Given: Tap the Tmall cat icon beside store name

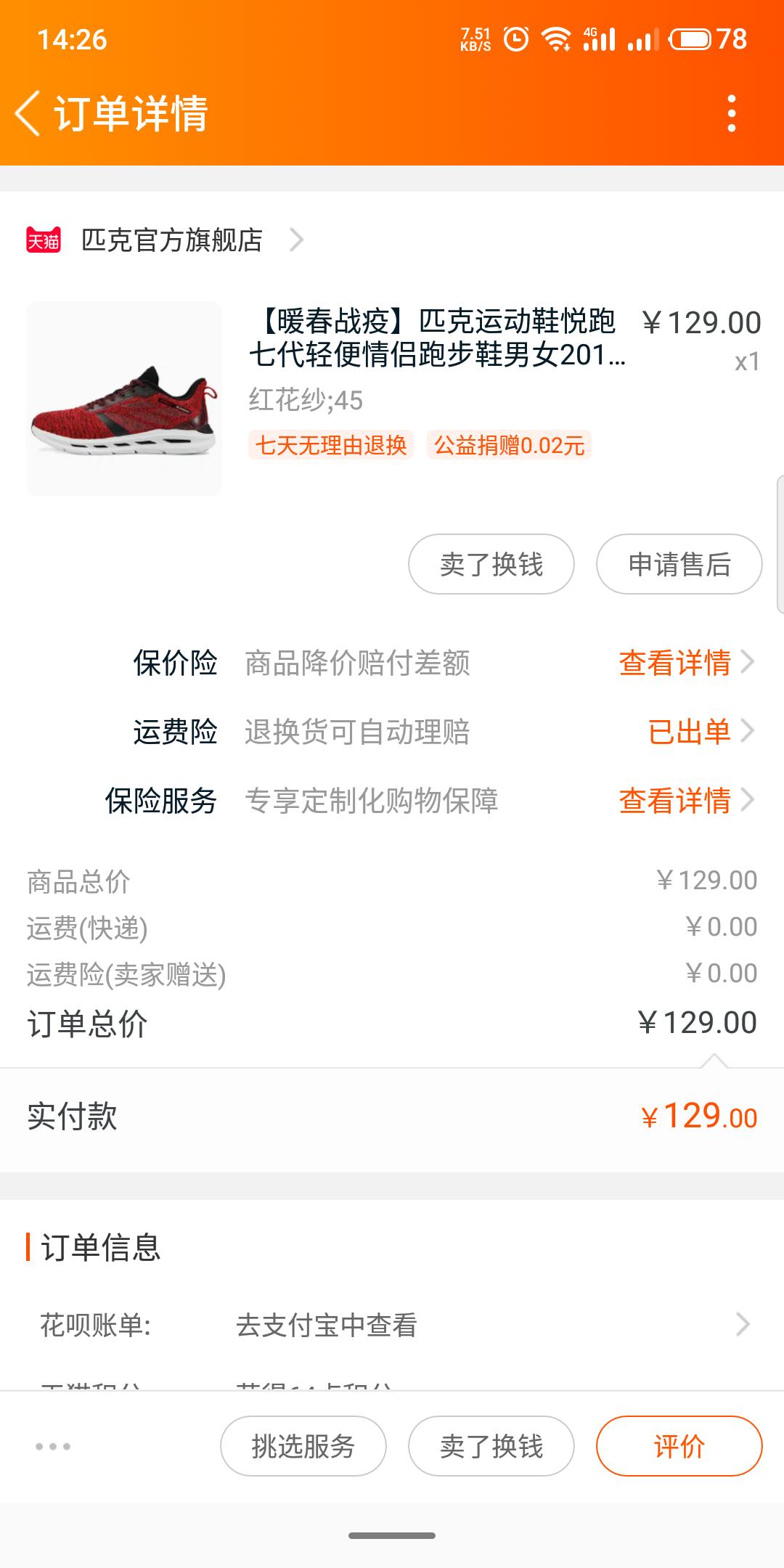Looking at the screenshot, I should tap(45, 240).
